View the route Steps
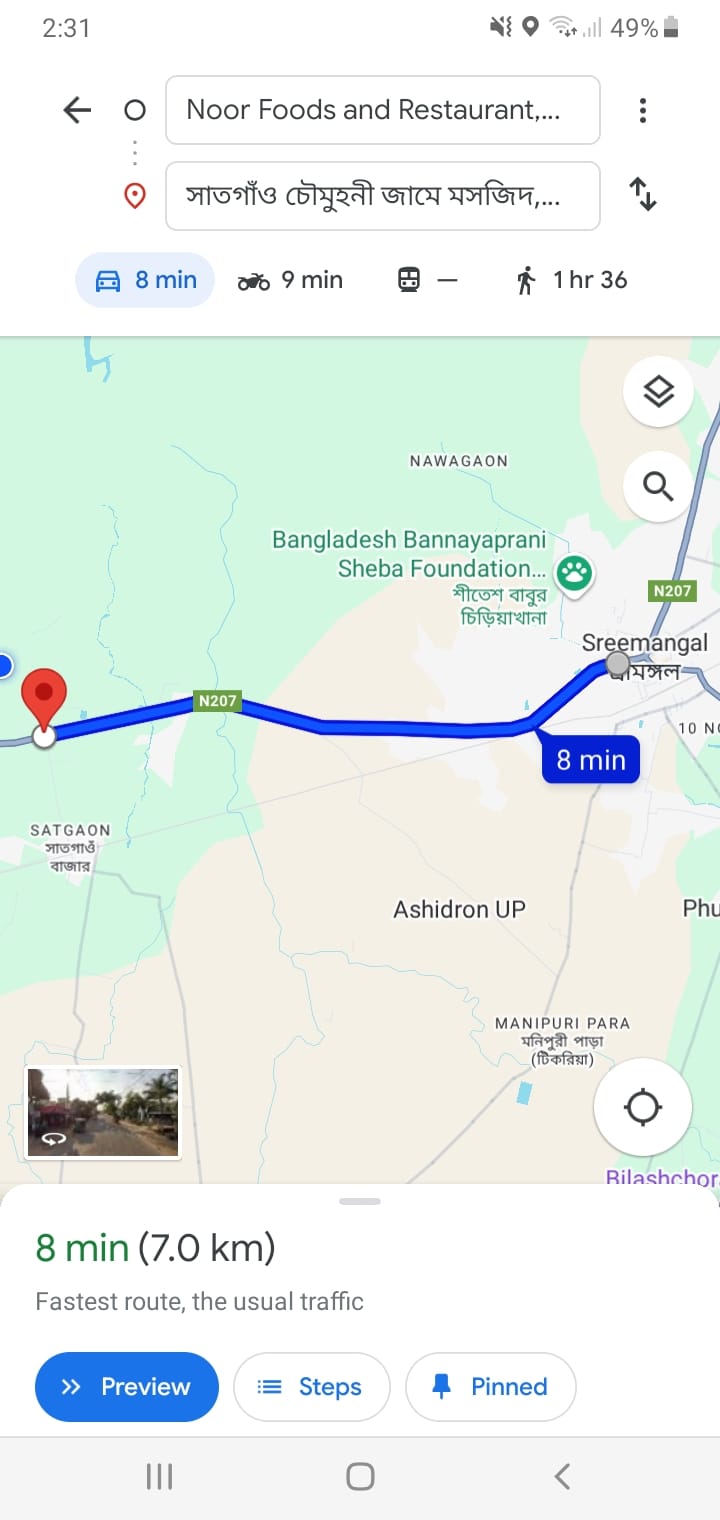This screenshot has height=1520, width=720. [311, 1387]
